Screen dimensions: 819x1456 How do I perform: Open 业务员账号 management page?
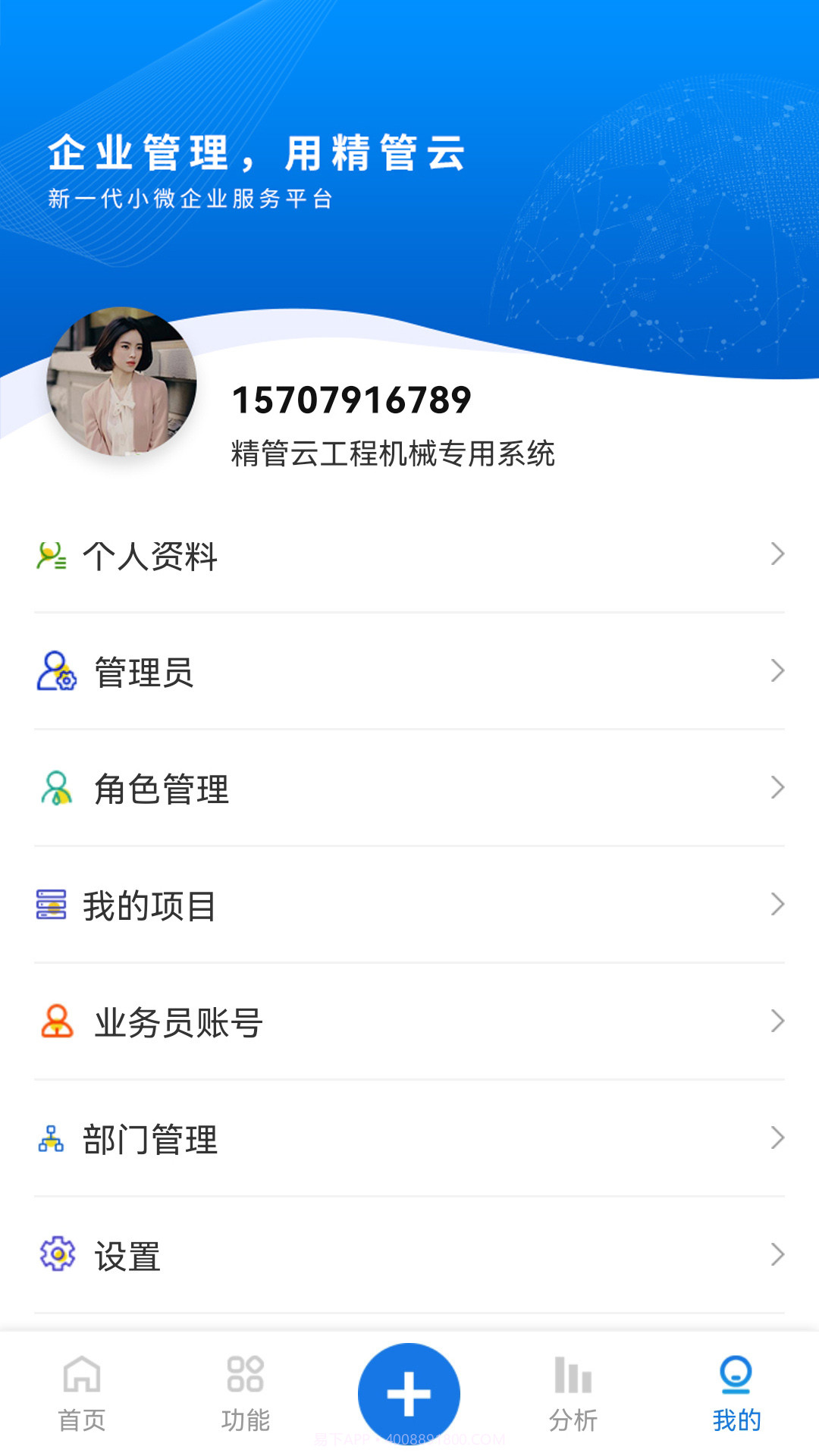click(x=409, y=1022)
